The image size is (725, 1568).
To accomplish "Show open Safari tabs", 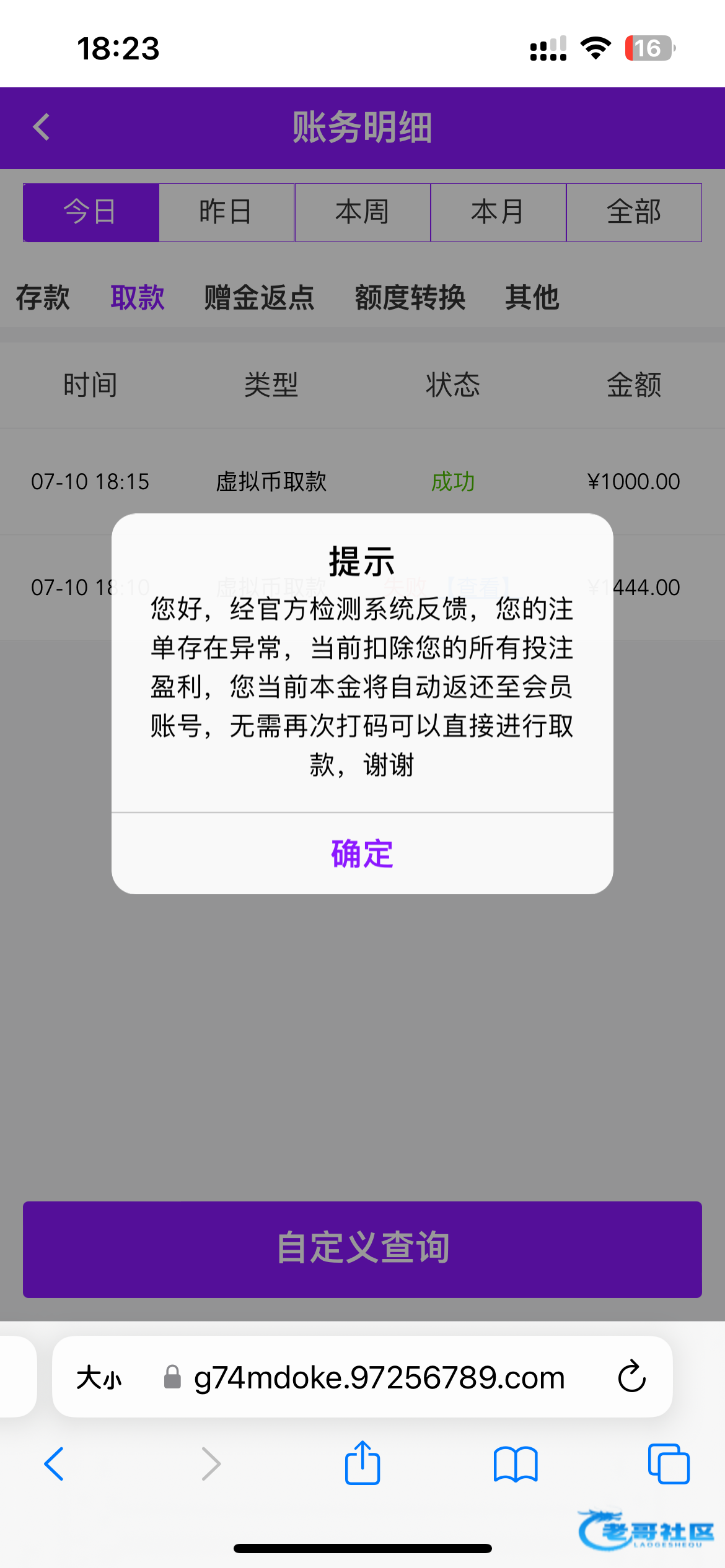I will pos(669,1464).
